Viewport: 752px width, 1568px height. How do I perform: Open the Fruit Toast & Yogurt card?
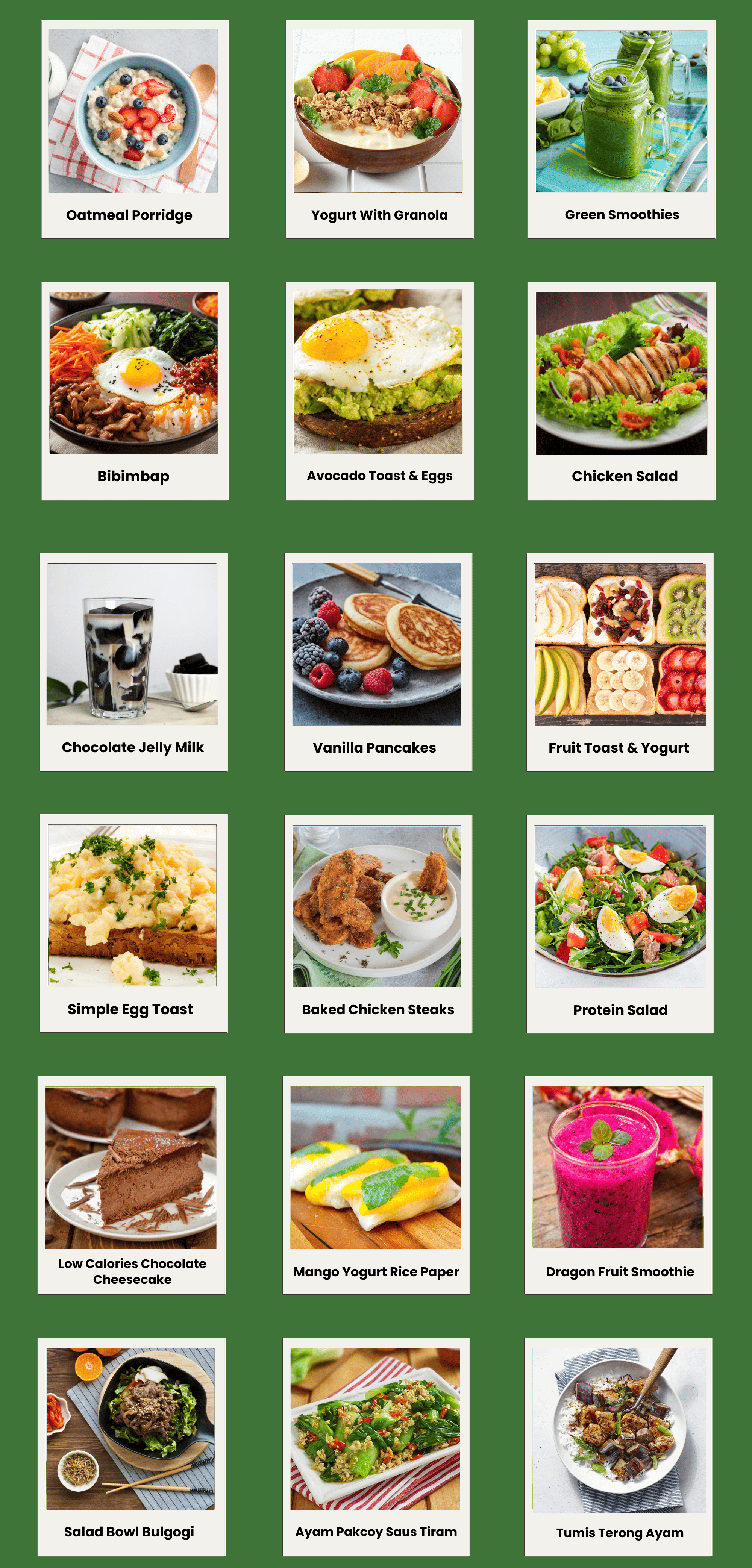[620, 662]
